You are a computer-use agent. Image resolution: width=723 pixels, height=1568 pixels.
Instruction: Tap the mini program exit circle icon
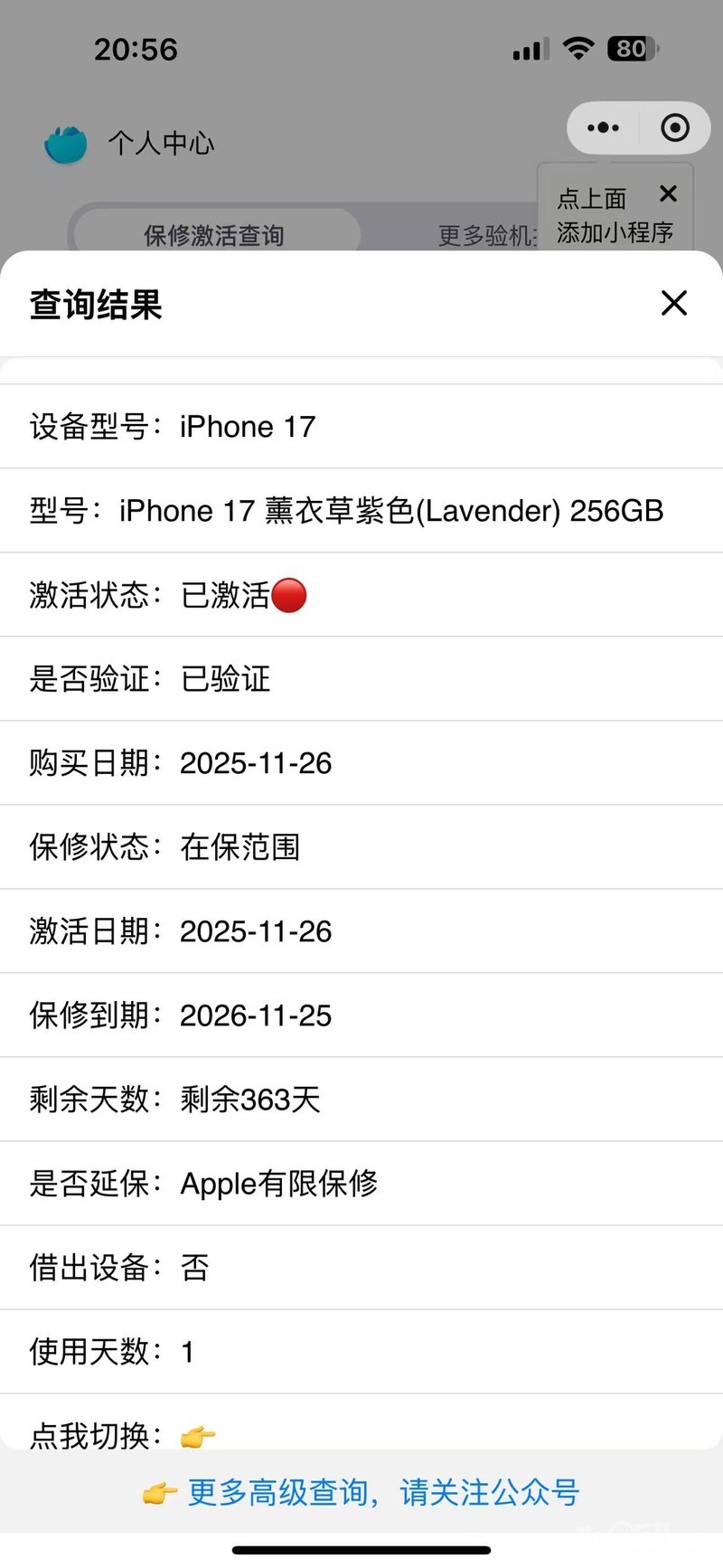pyautogui.click(x=675, y=128)
